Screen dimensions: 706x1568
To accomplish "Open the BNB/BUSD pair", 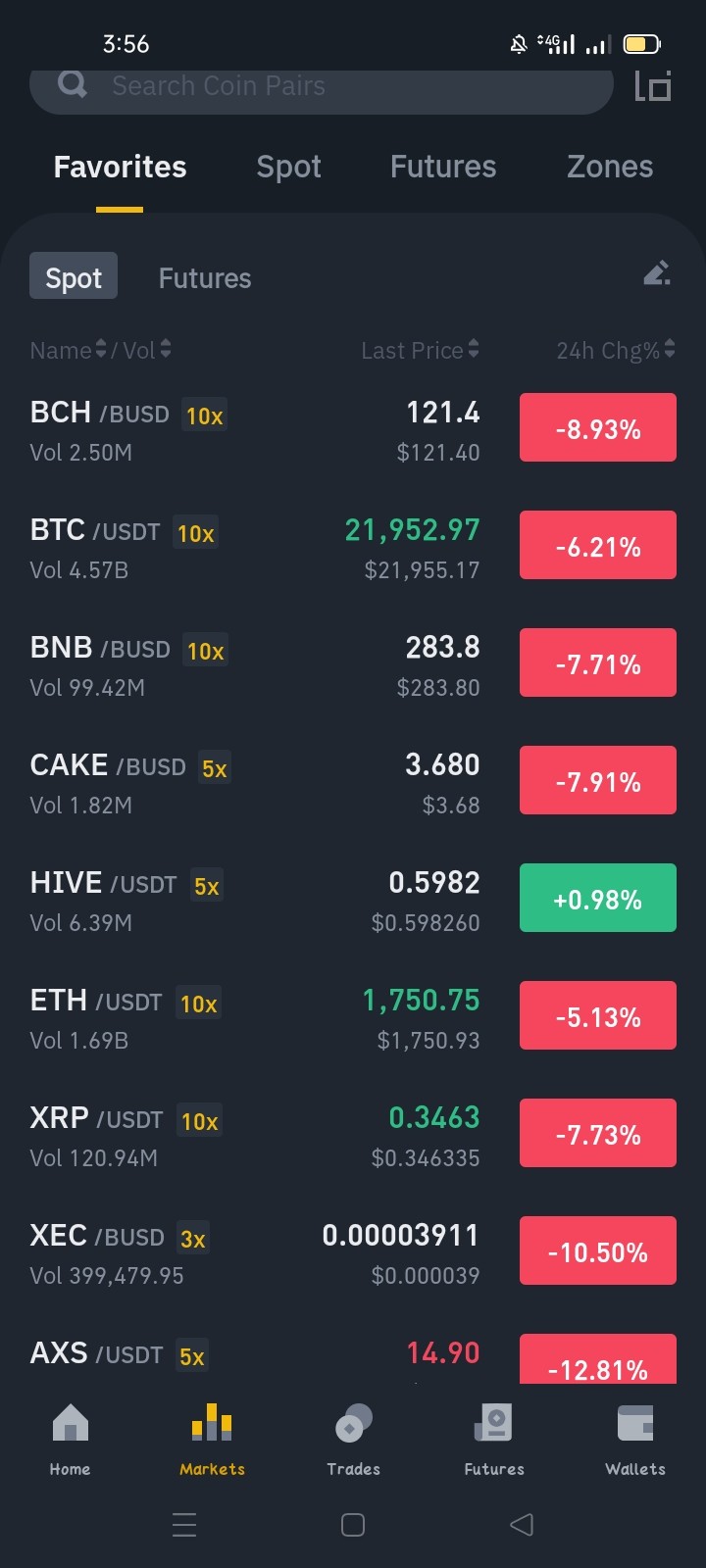I will coord(353,665).
